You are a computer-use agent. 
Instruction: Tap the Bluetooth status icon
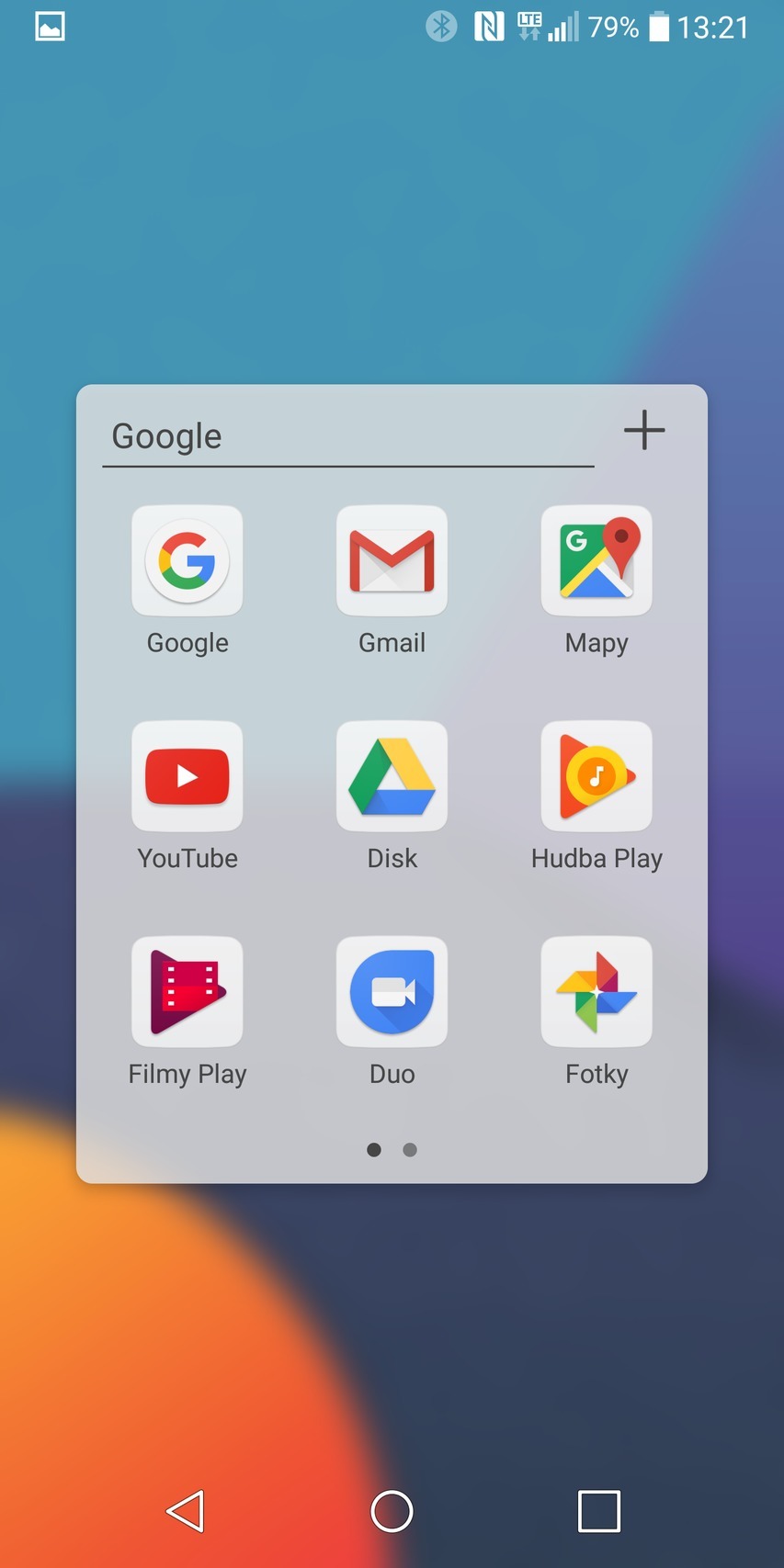(x=440, y=26)
